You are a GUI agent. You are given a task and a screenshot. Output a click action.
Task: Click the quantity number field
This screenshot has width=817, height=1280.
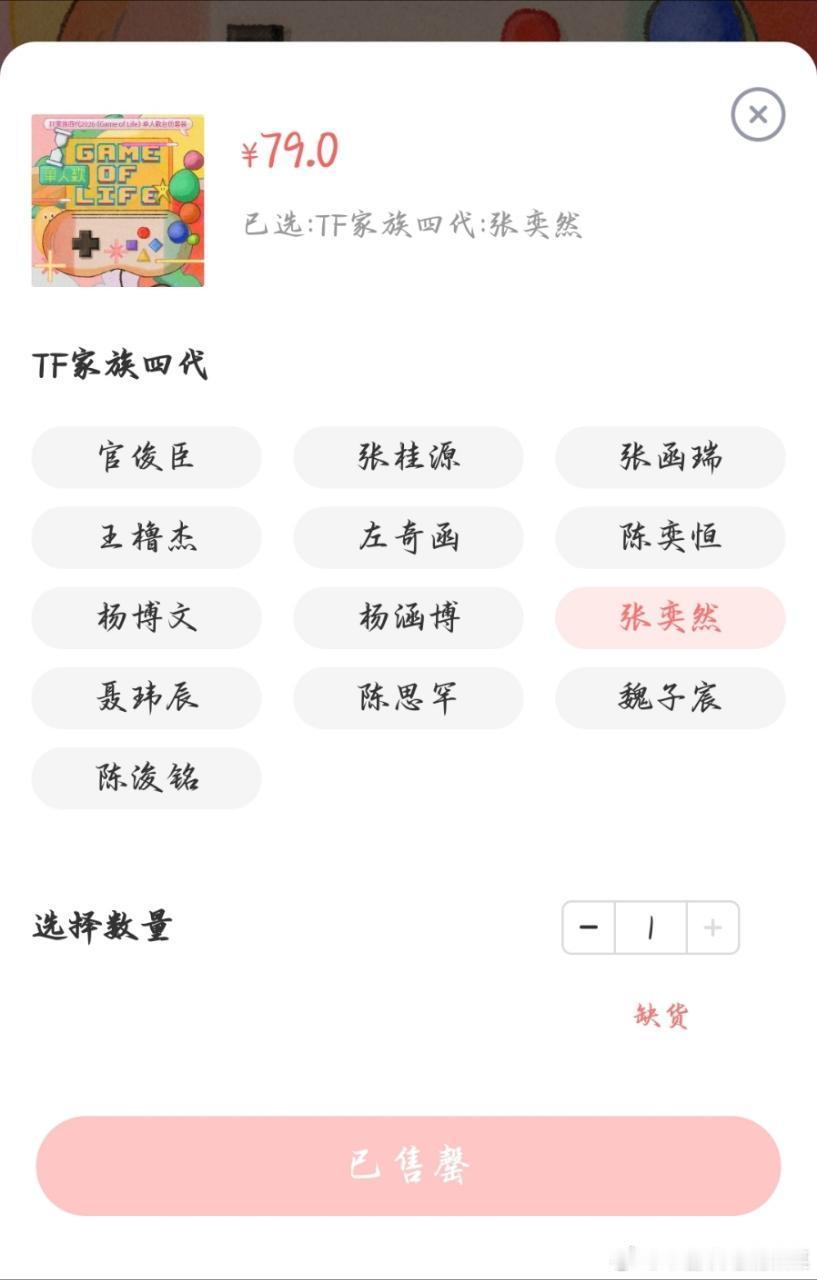coord(651,927)
